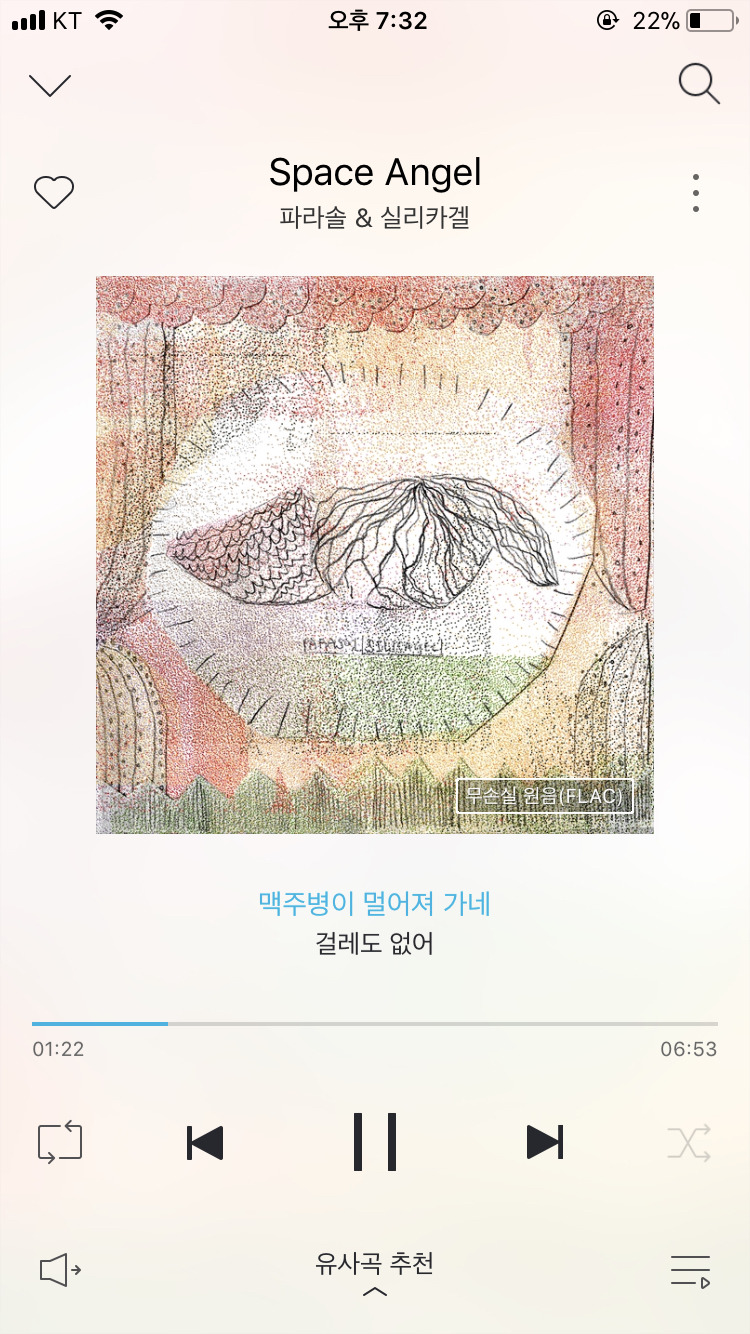Toggle the repeat mode
Image resolution: width=750 pixels, height=1334 pixels.
[x=60, y=1142]
